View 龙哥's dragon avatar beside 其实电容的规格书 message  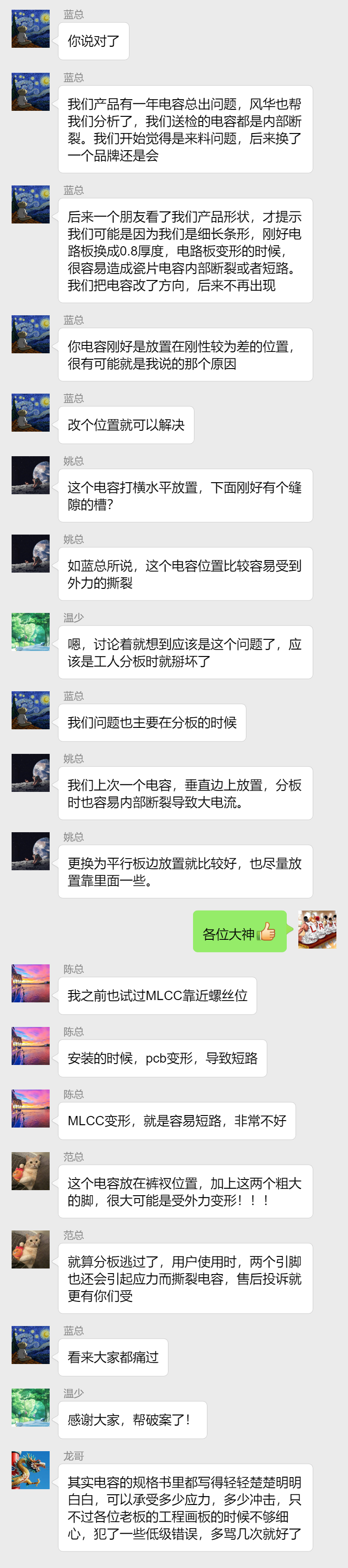(31, 1470)
